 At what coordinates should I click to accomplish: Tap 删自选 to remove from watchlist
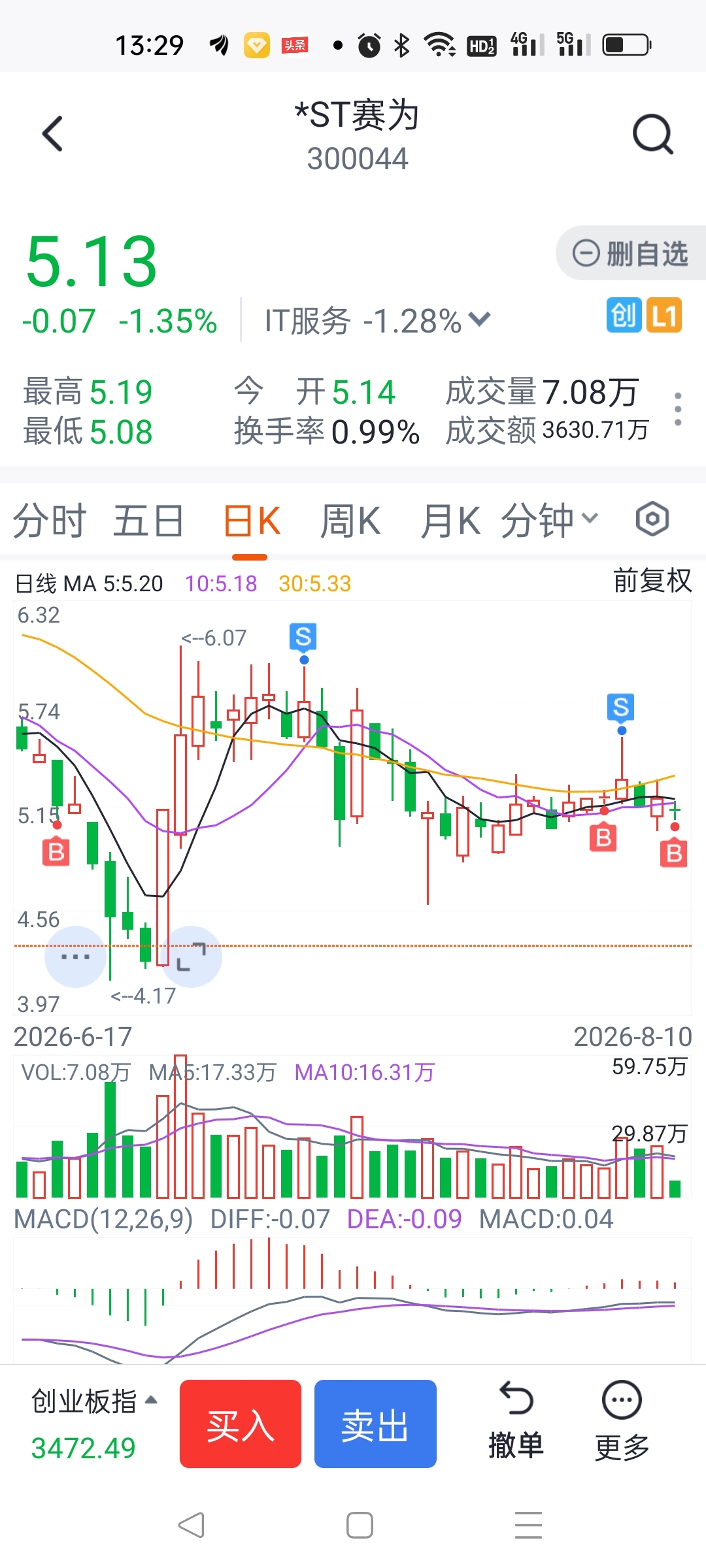click(630, 253)
